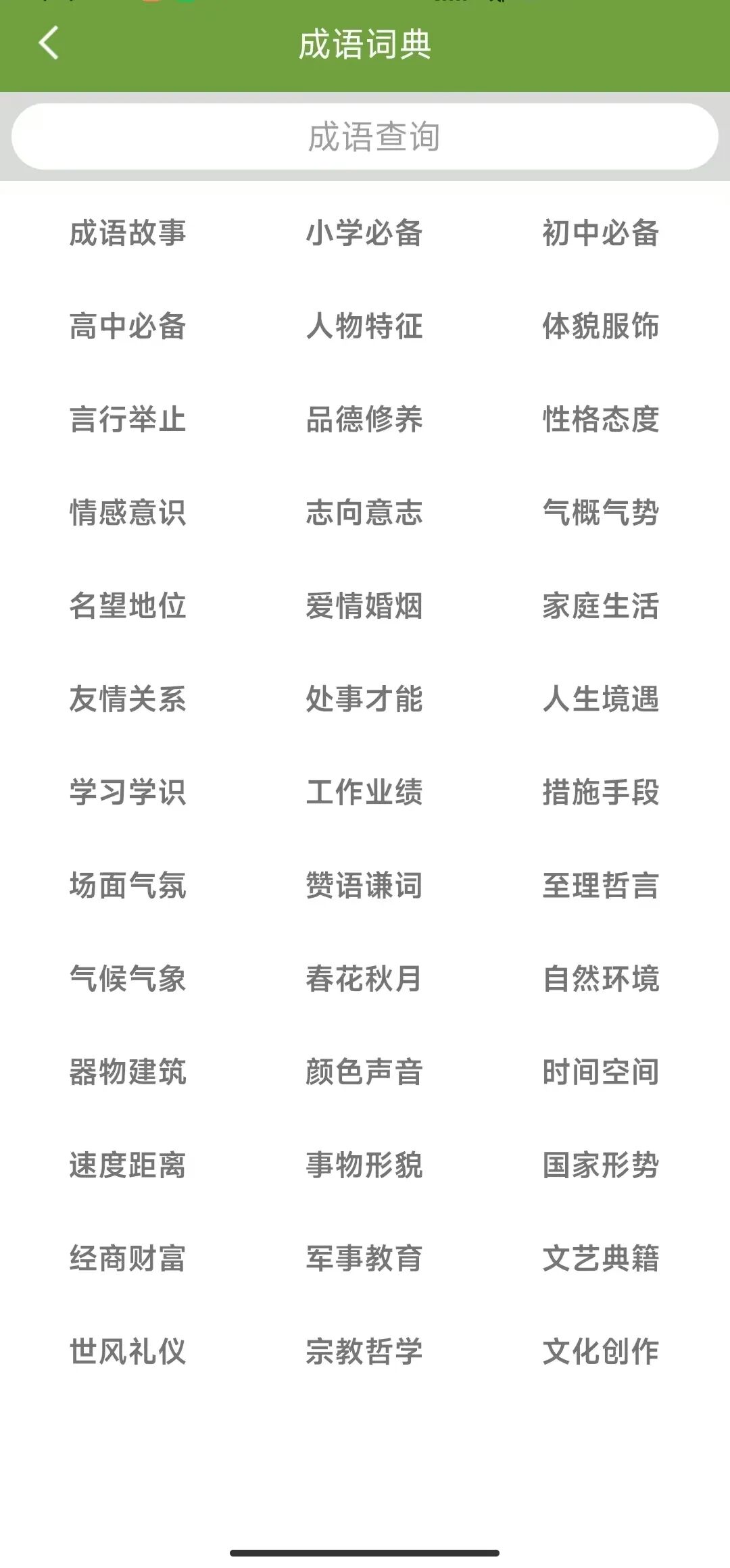Select 处事才能 idioms
Viewport: 730px width, 1568px height.
coord(365,700)
